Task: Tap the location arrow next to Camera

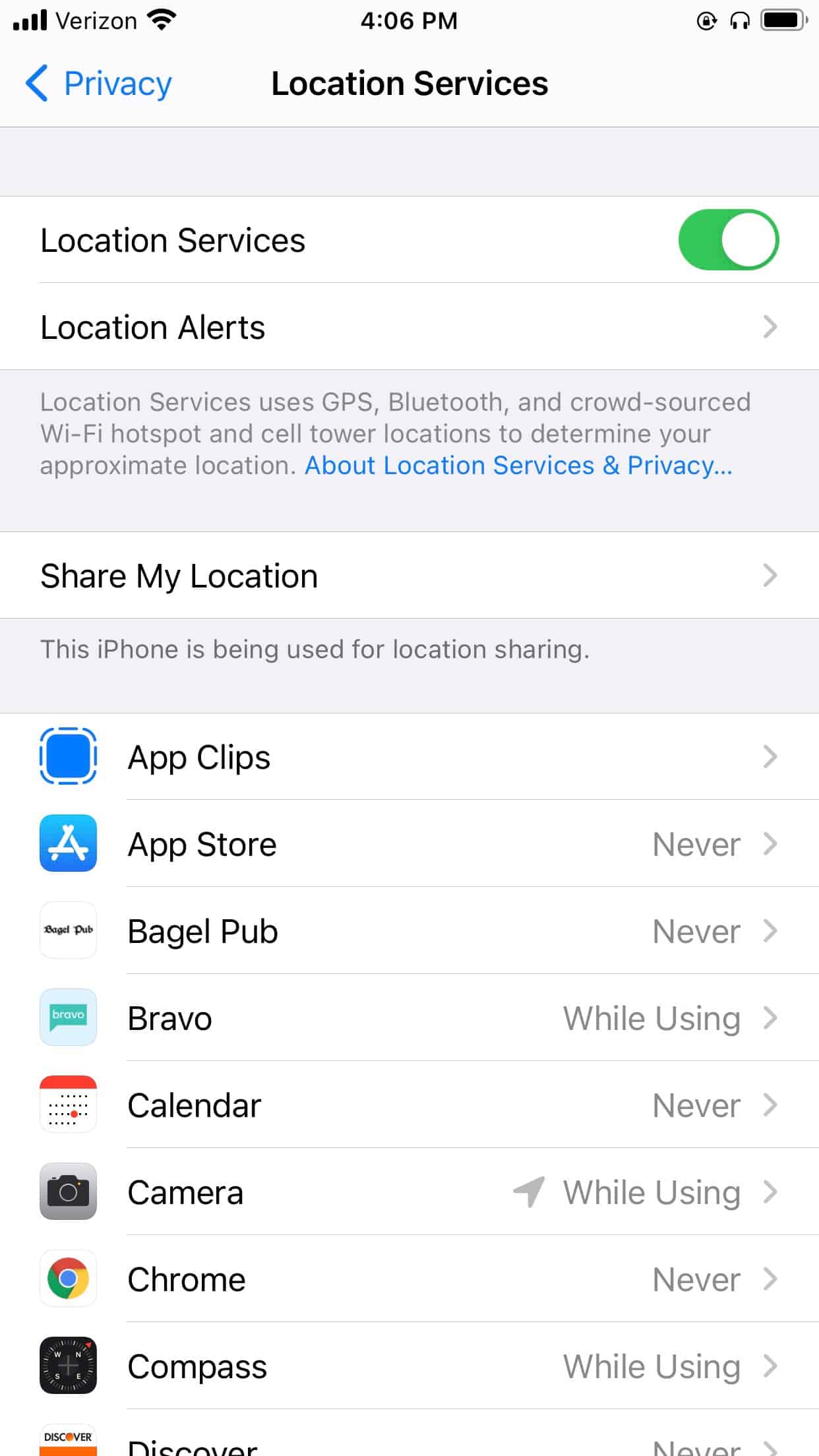Action: 528,1192
